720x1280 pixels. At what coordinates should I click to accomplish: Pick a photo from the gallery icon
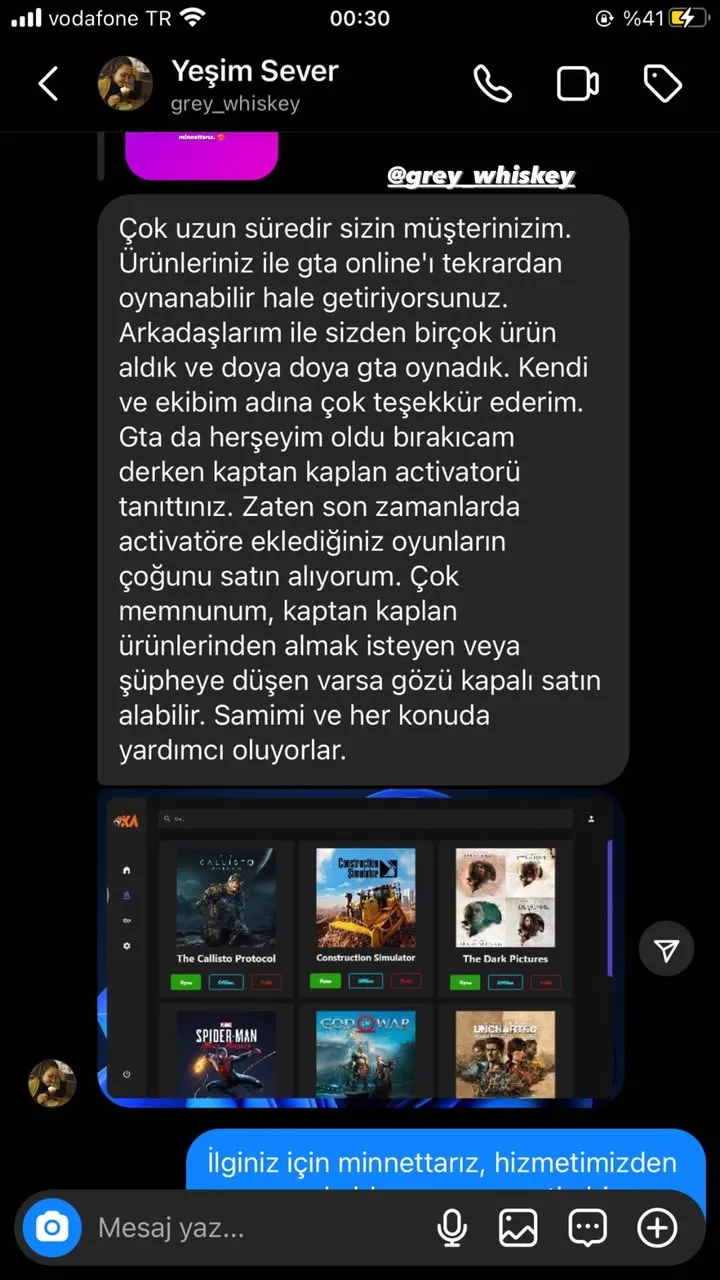(x=518, y=1227)
